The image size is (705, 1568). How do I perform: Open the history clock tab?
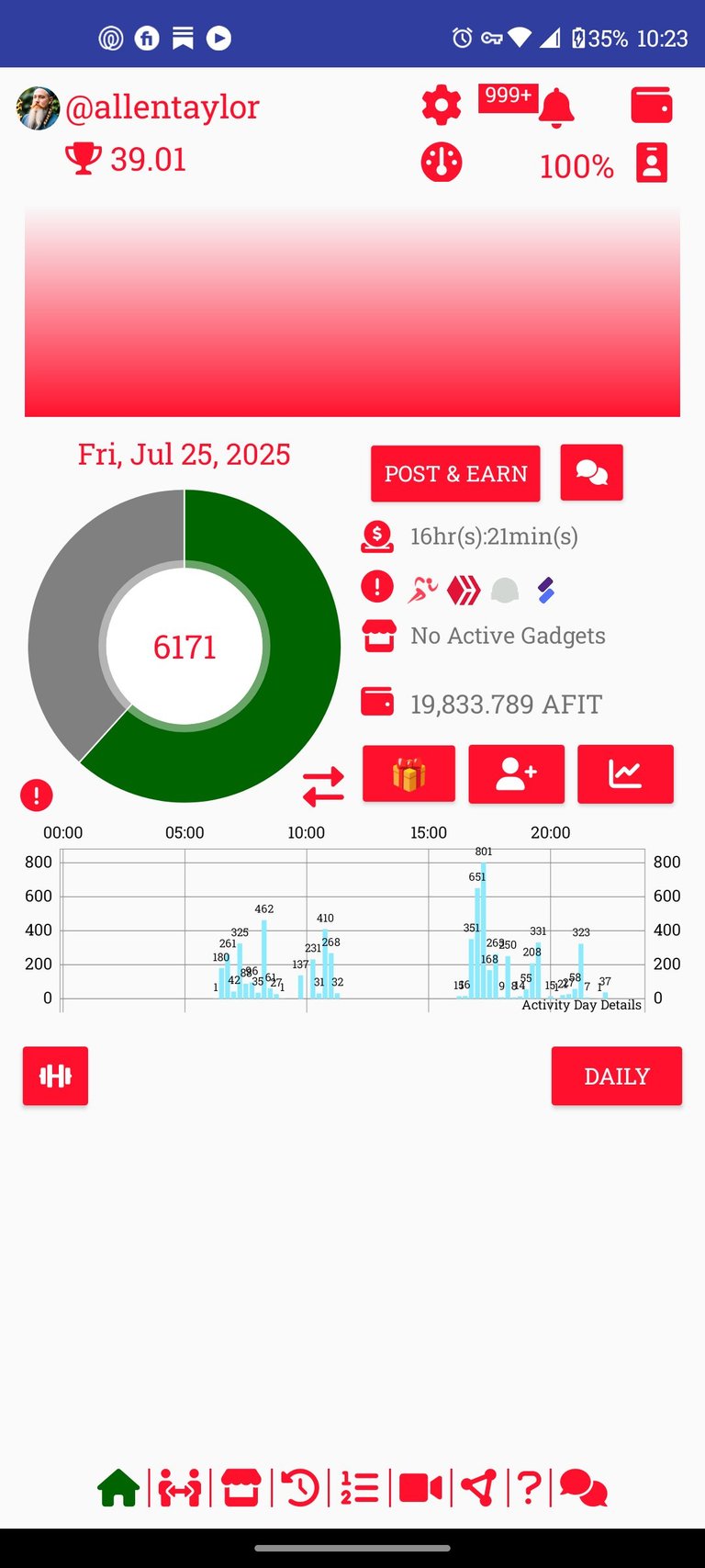pos(300,1488)
